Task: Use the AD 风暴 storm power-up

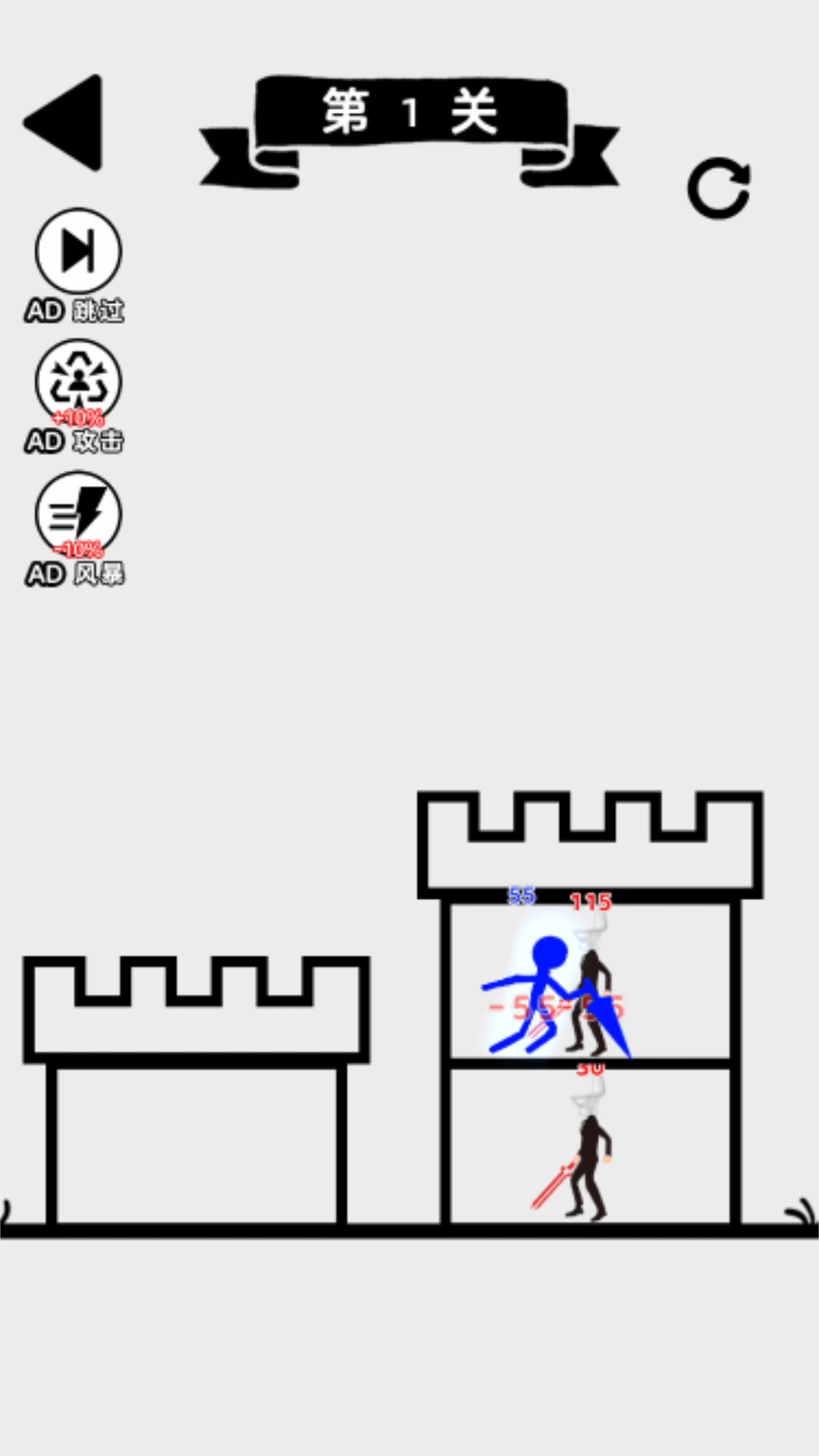Action: [77, 516]
